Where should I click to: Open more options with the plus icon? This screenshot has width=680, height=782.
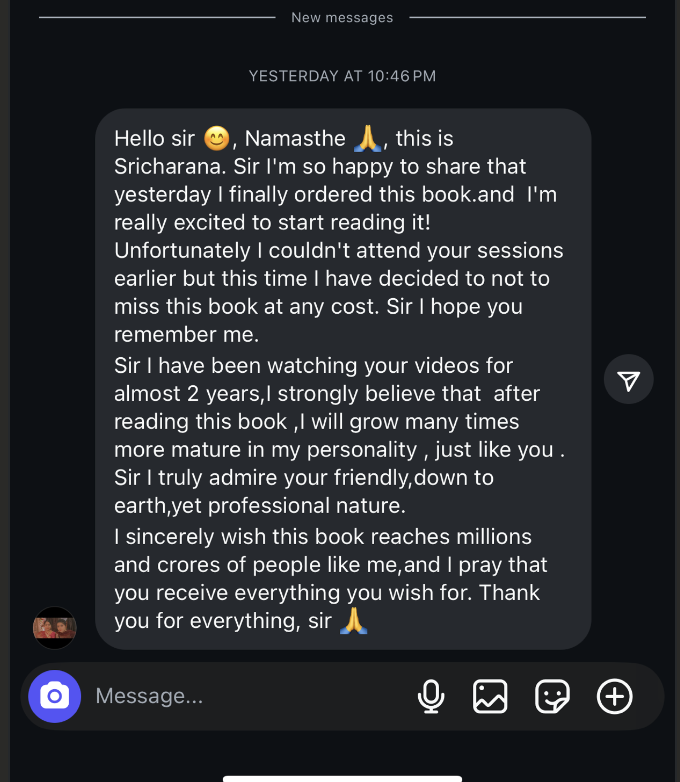coord(614,696)
